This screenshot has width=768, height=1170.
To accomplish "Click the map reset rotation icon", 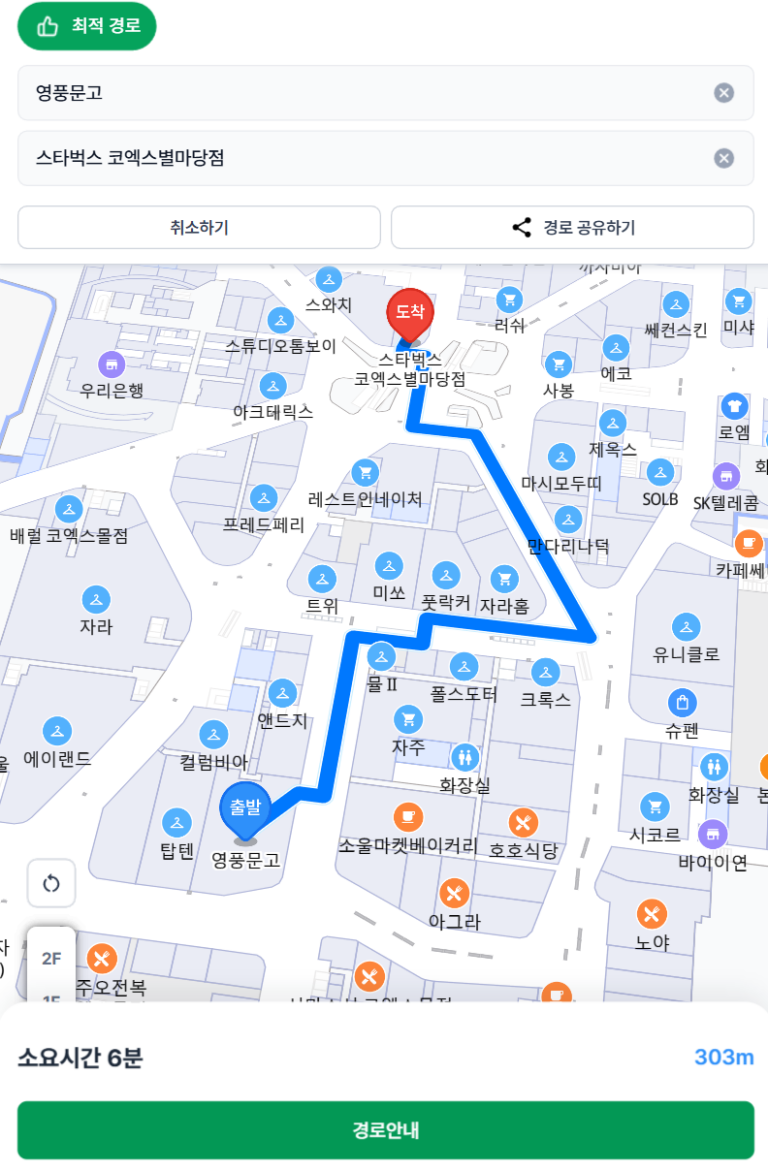I will tap(51, 883).
